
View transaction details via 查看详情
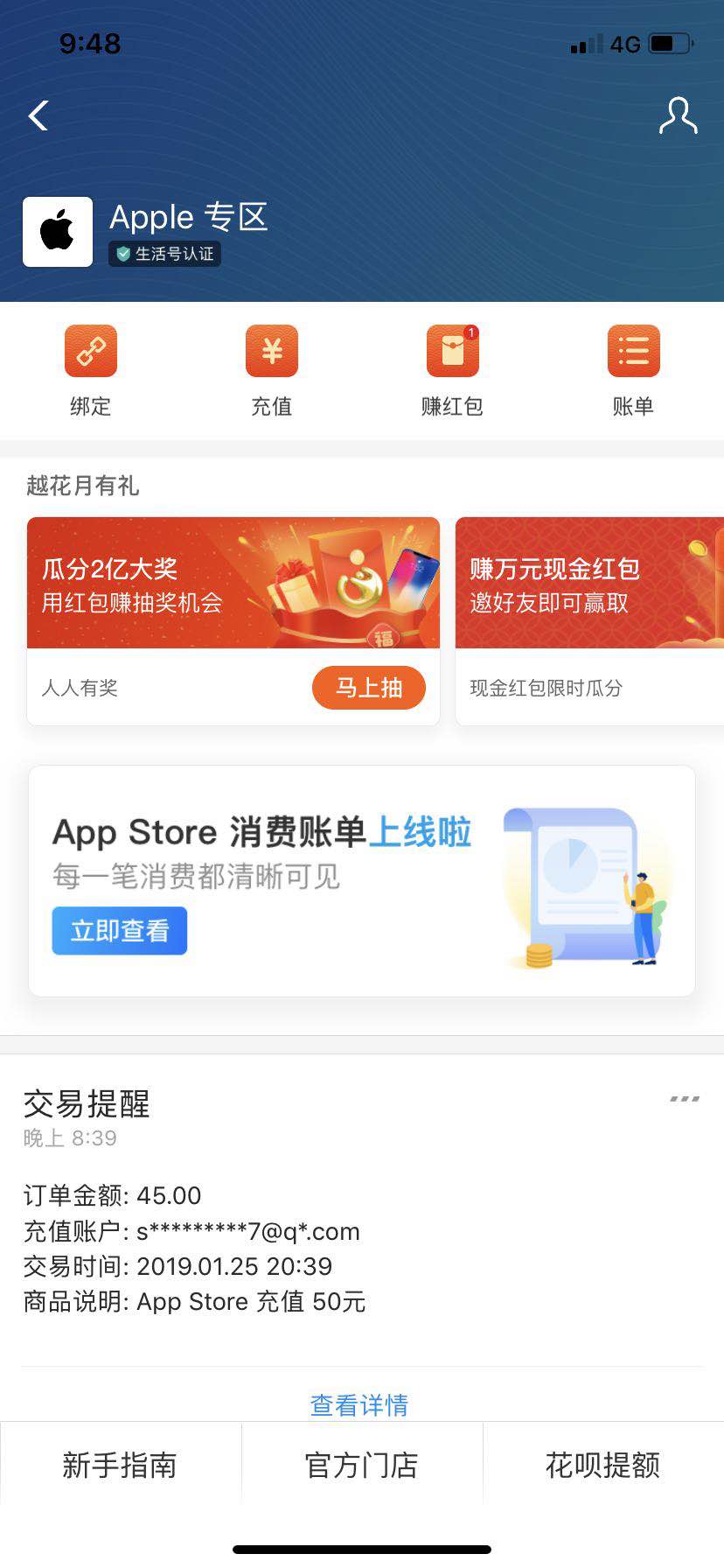coord(359,1404)
